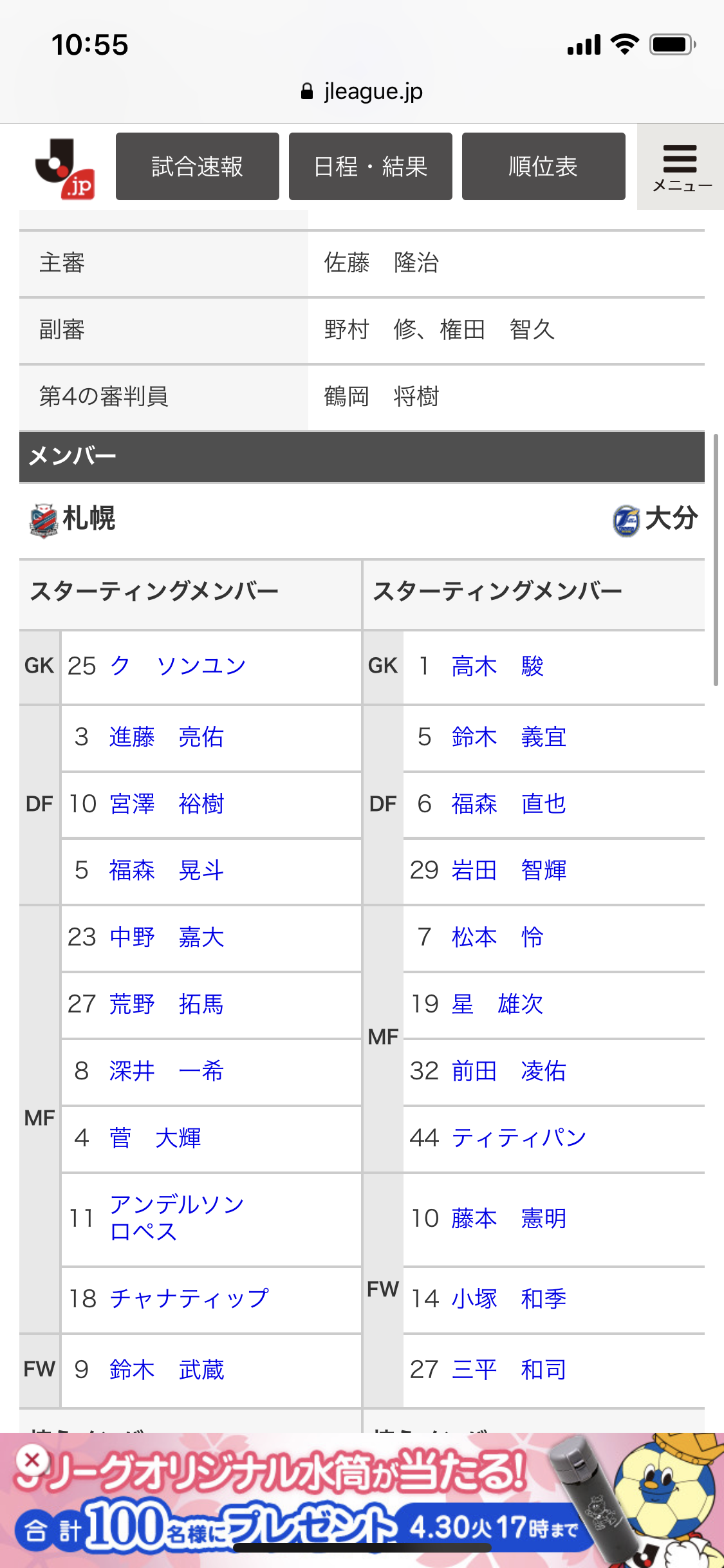Screen dimensions: 724x1568
Task: Open 順位表 standings table
Action: 543,167
